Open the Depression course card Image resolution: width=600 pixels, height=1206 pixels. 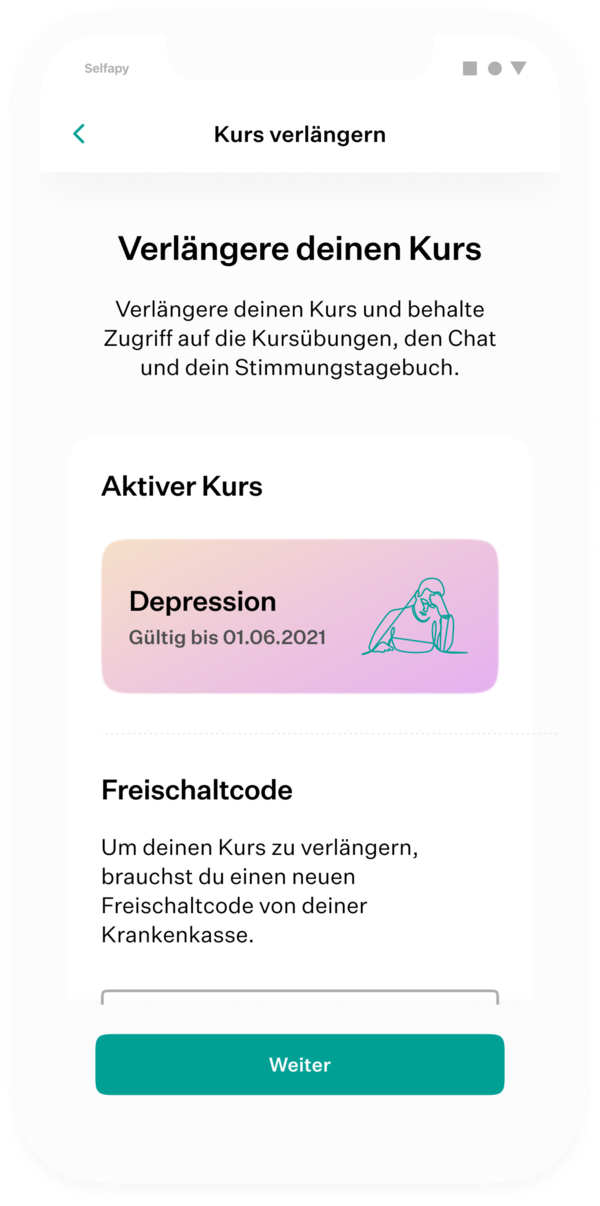300,617
